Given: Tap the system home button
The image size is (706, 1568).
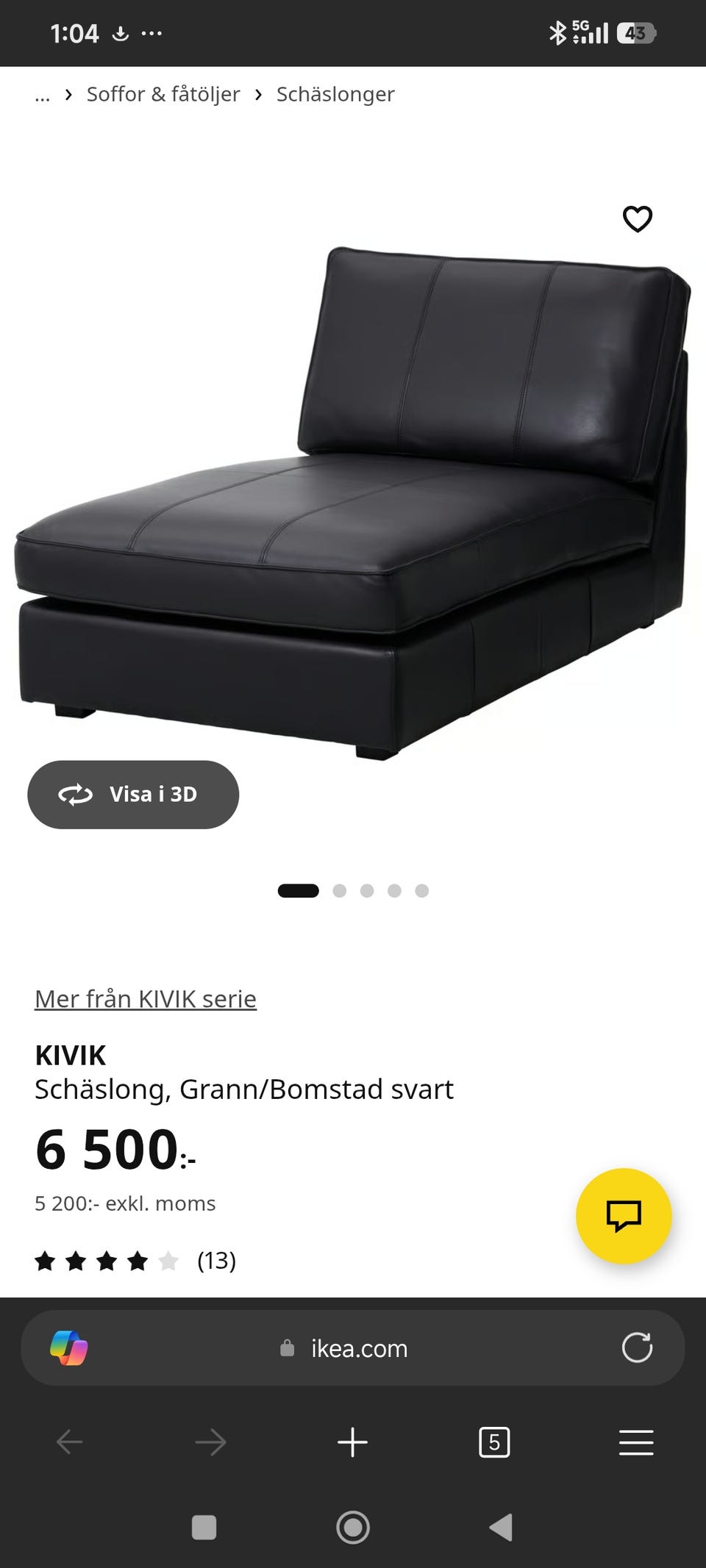Looking at the screenshot, I should tap(353, 1528).
